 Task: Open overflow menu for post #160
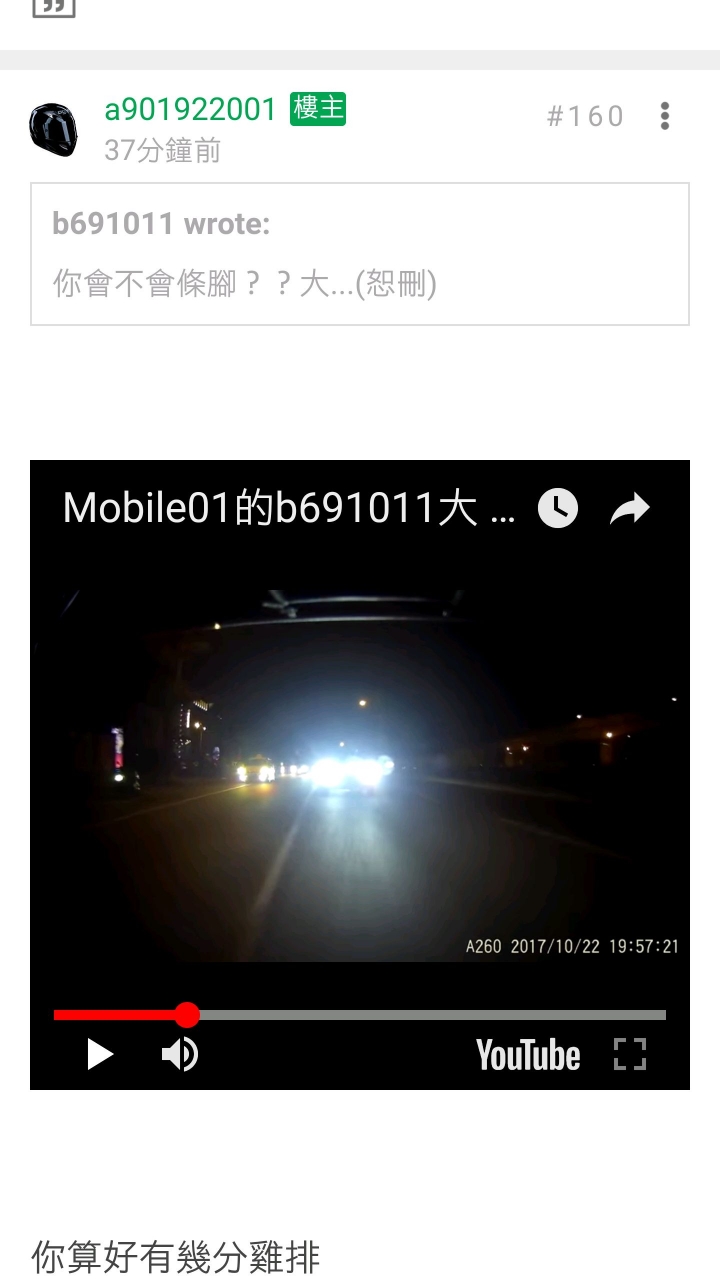tap(665, 116)
